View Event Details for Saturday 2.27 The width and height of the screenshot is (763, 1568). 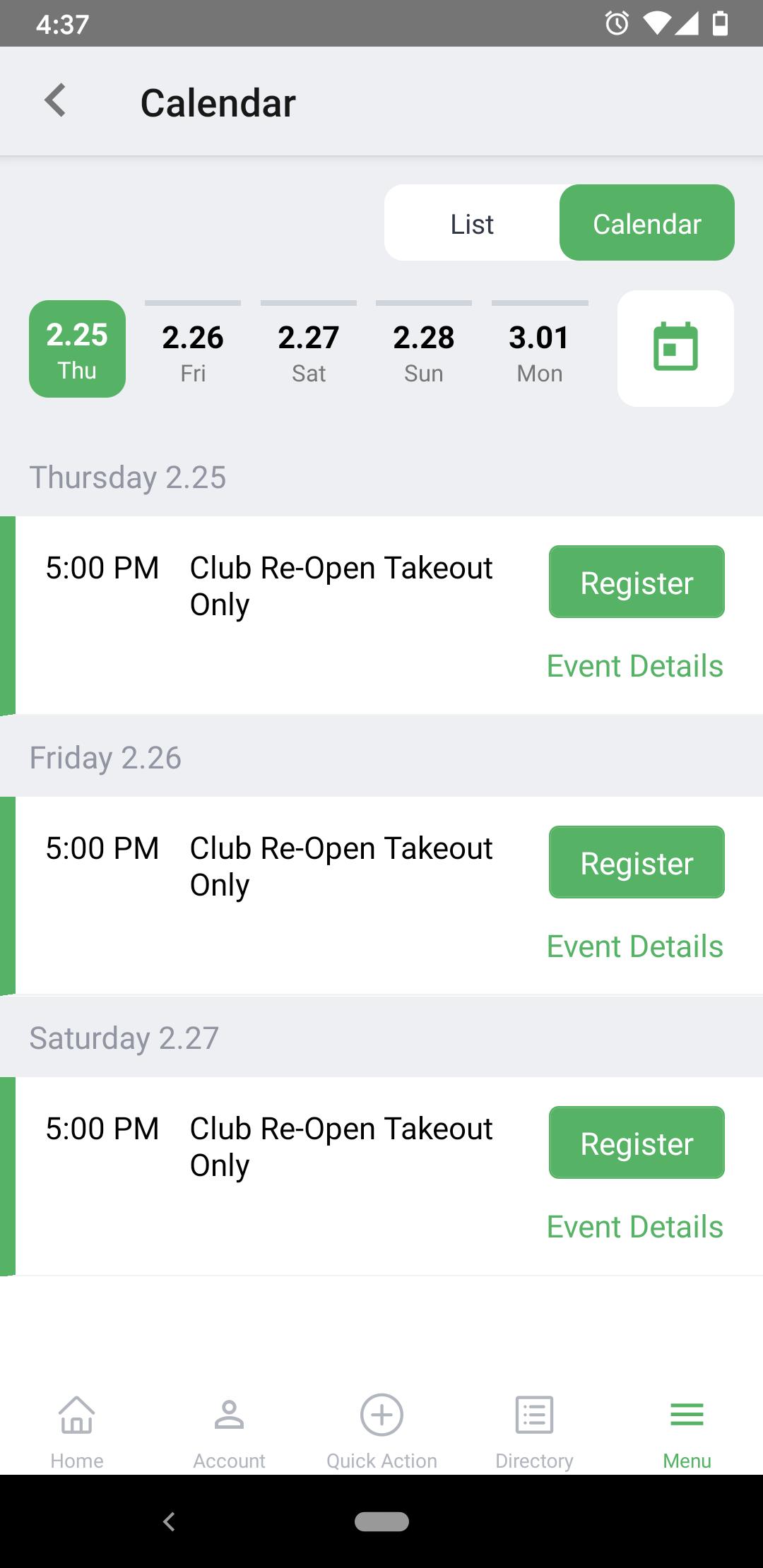[634, 1227]
